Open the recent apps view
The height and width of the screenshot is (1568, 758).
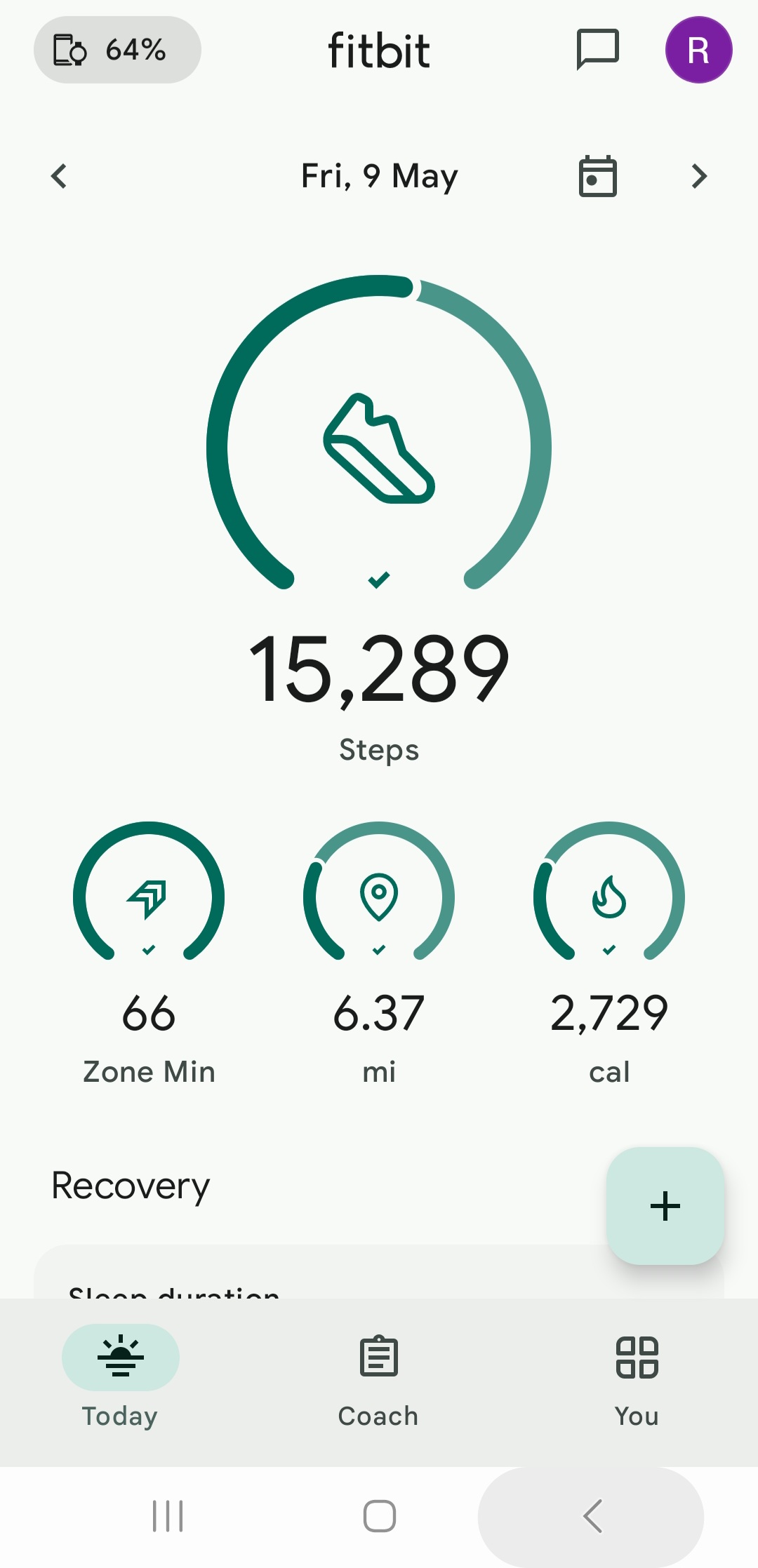click(168, 1516)
